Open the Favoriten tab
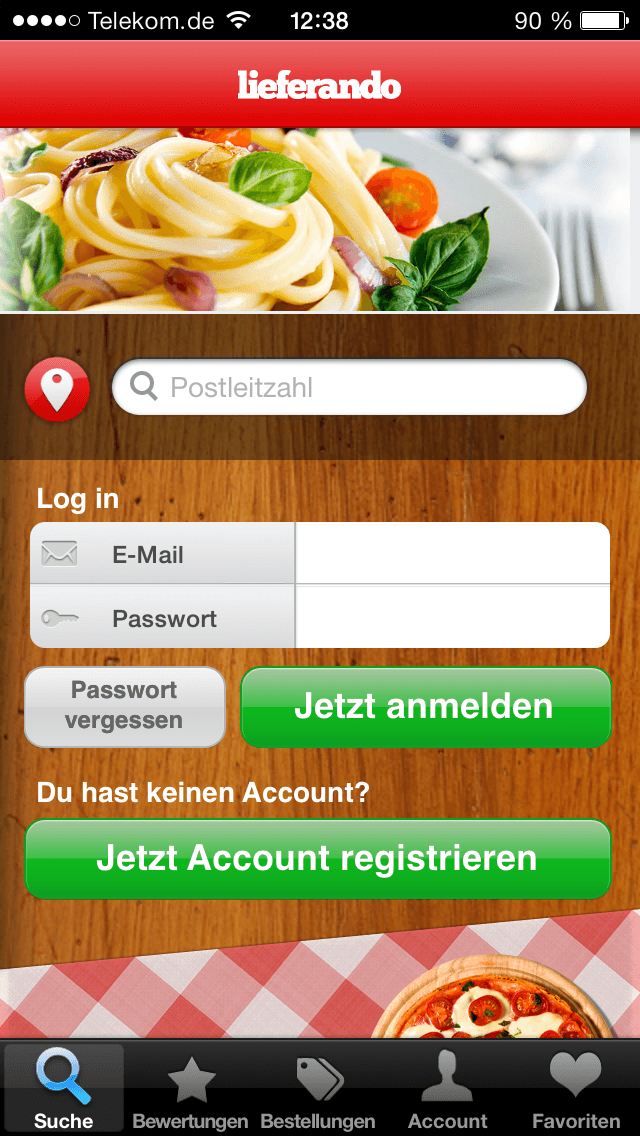This screenshot has width=640, height=1136. click(x=576, y=1089)
